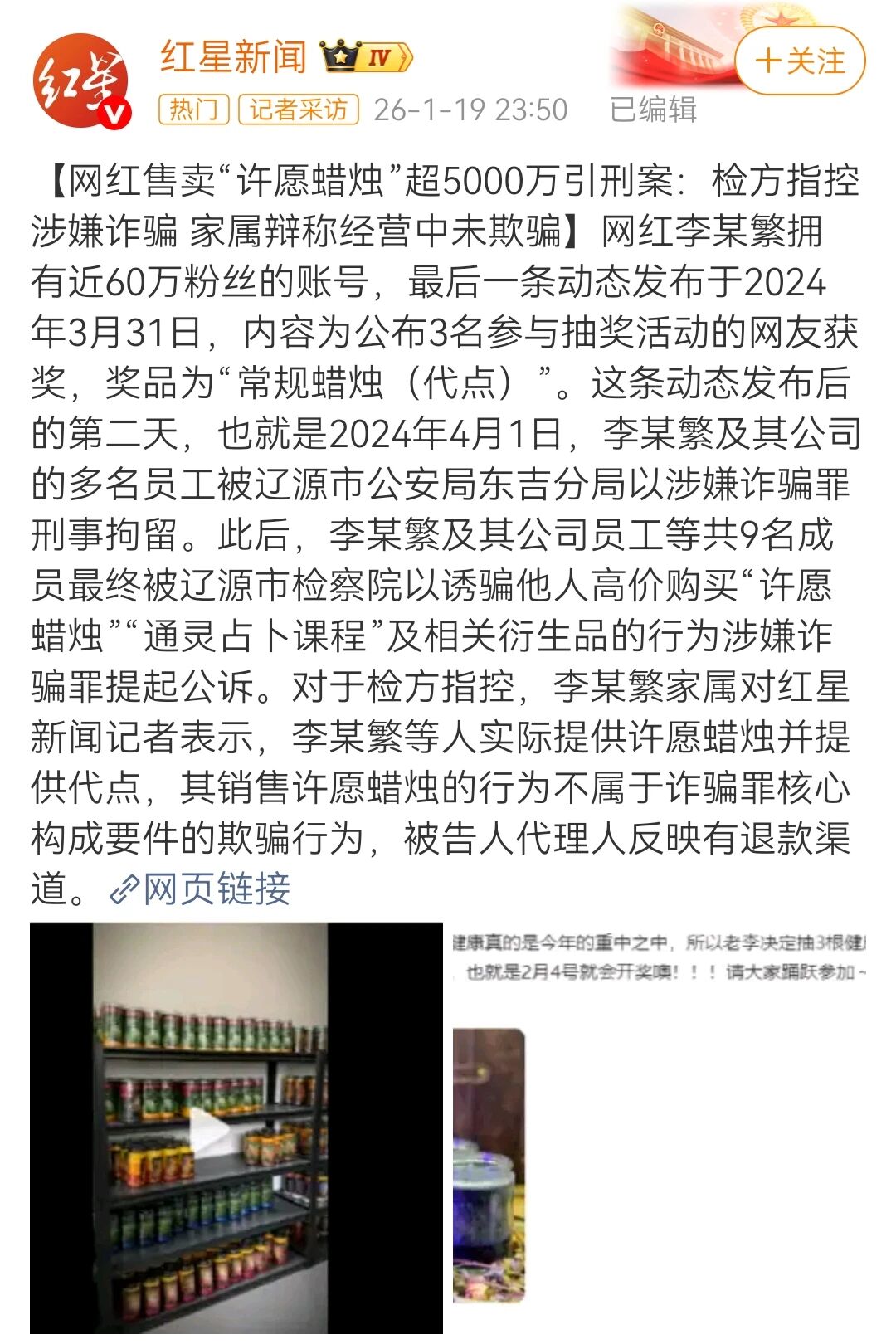Open the 红星新闻 account name

click(233, 57)
